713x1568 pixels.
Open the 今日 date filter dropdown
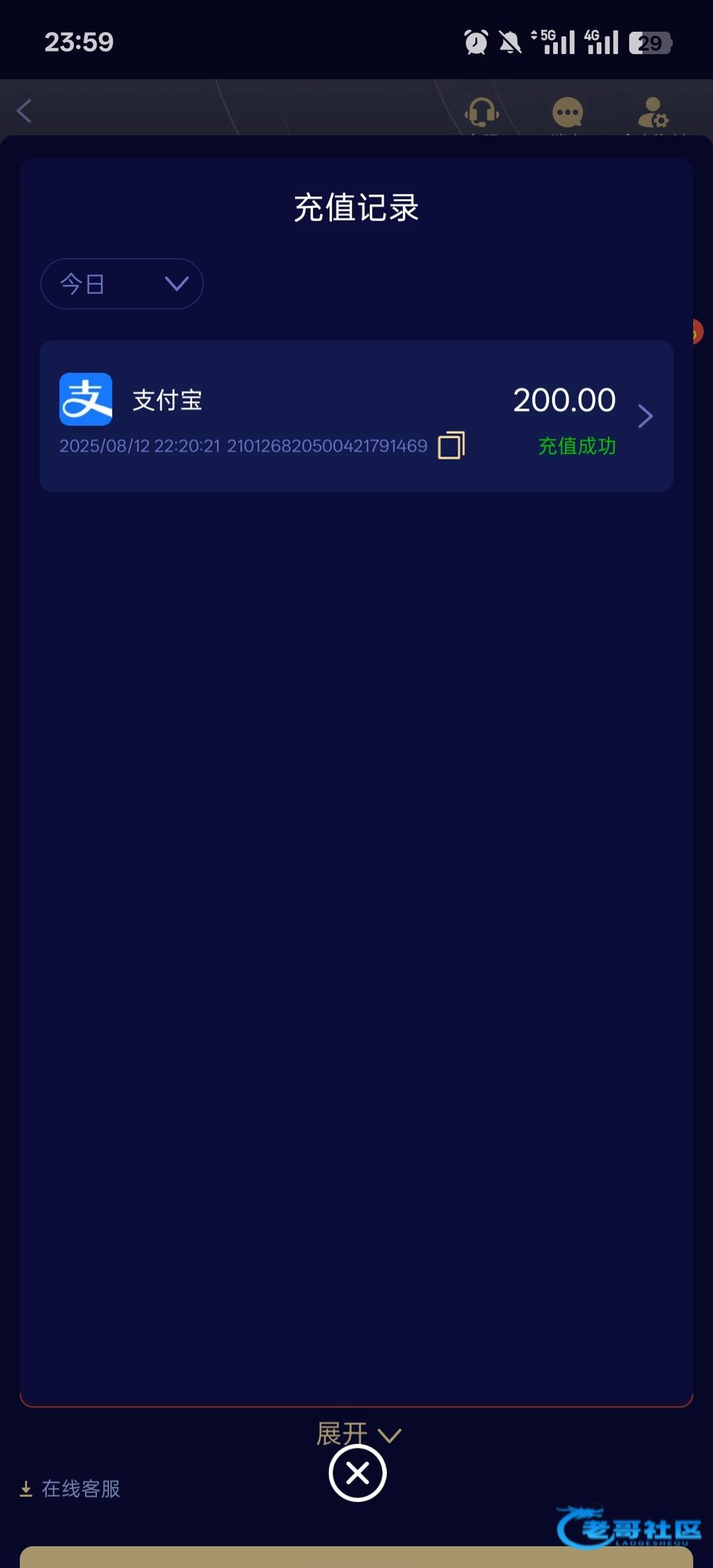[122, 284]
